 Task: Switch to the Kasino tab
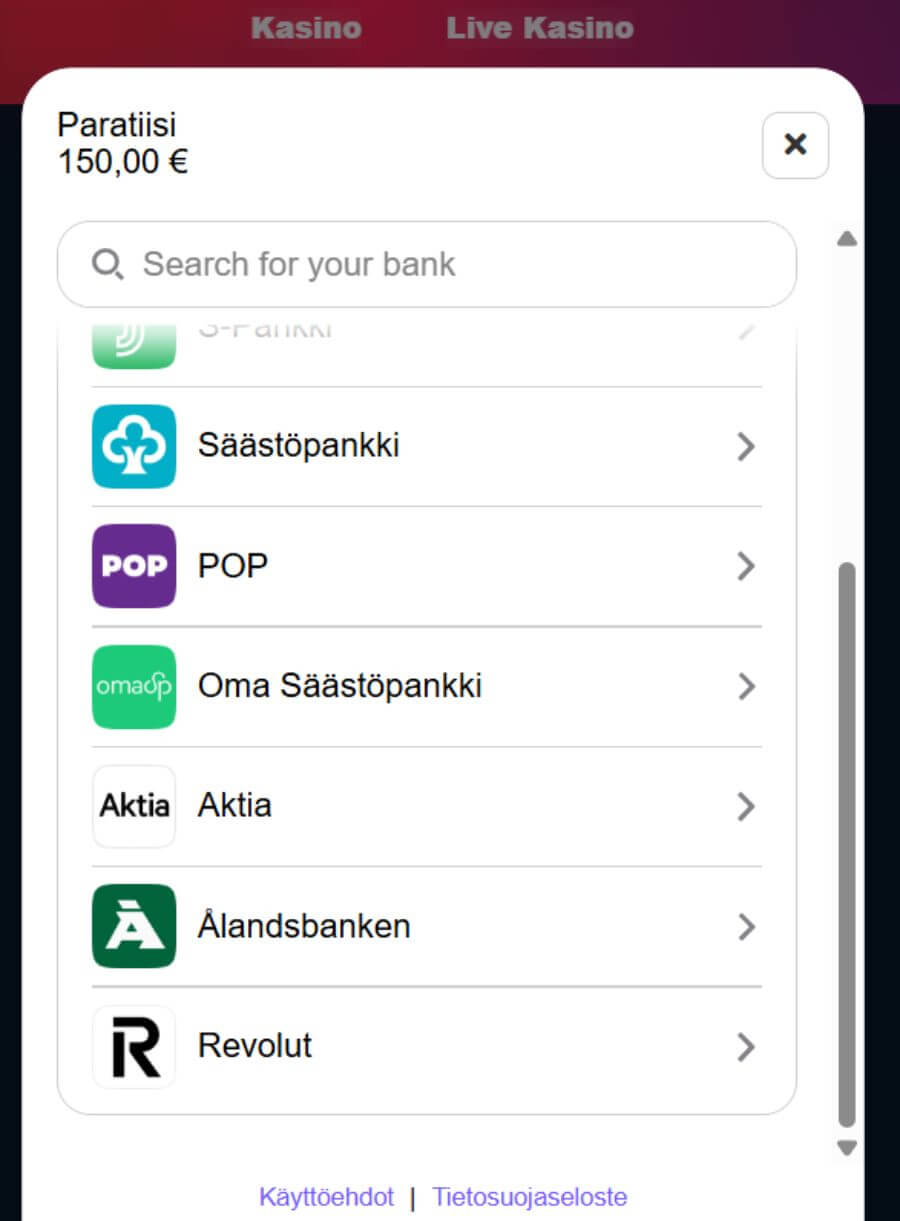click(306, 28)
